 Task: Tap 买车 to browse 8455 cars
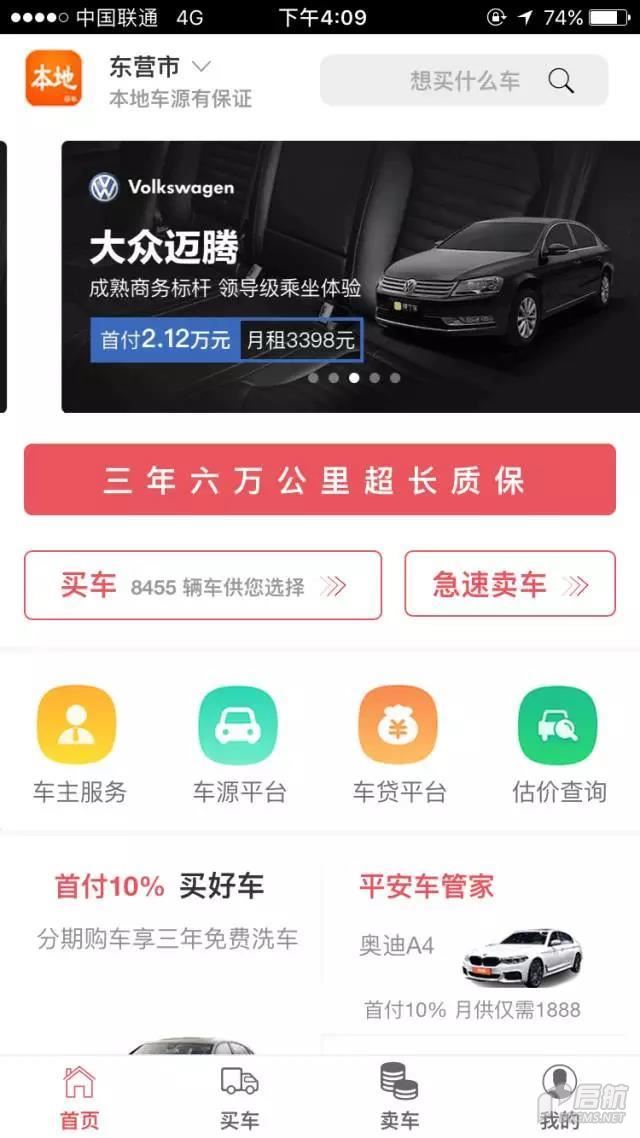(x=203, y=585)
